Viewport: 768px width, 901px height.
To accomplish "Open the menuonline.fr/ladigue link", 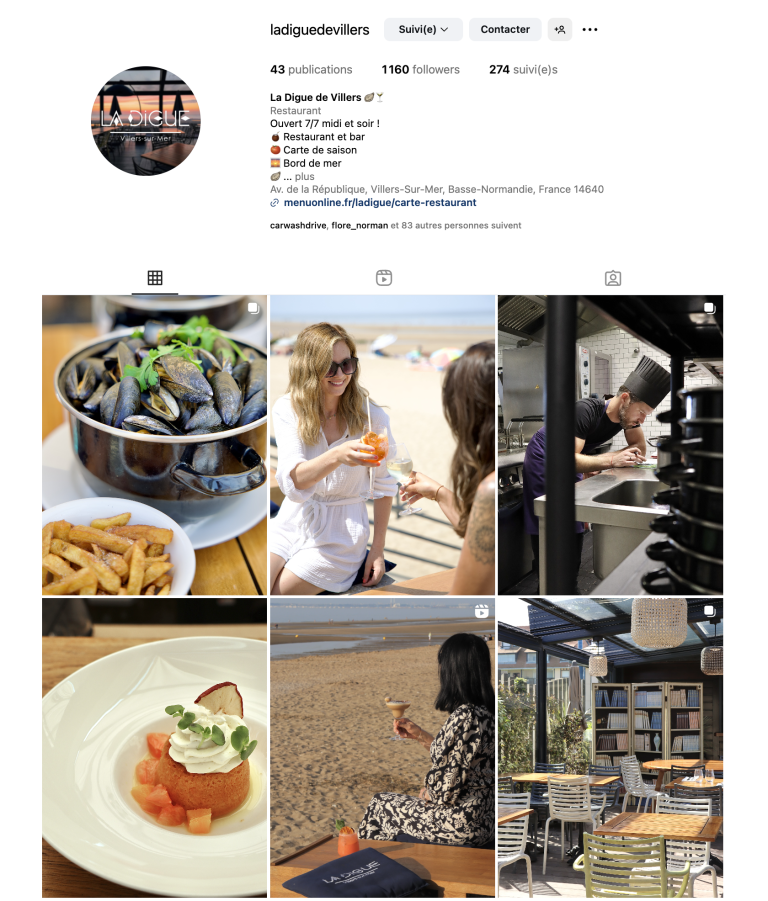I will (x=379, y=202).
